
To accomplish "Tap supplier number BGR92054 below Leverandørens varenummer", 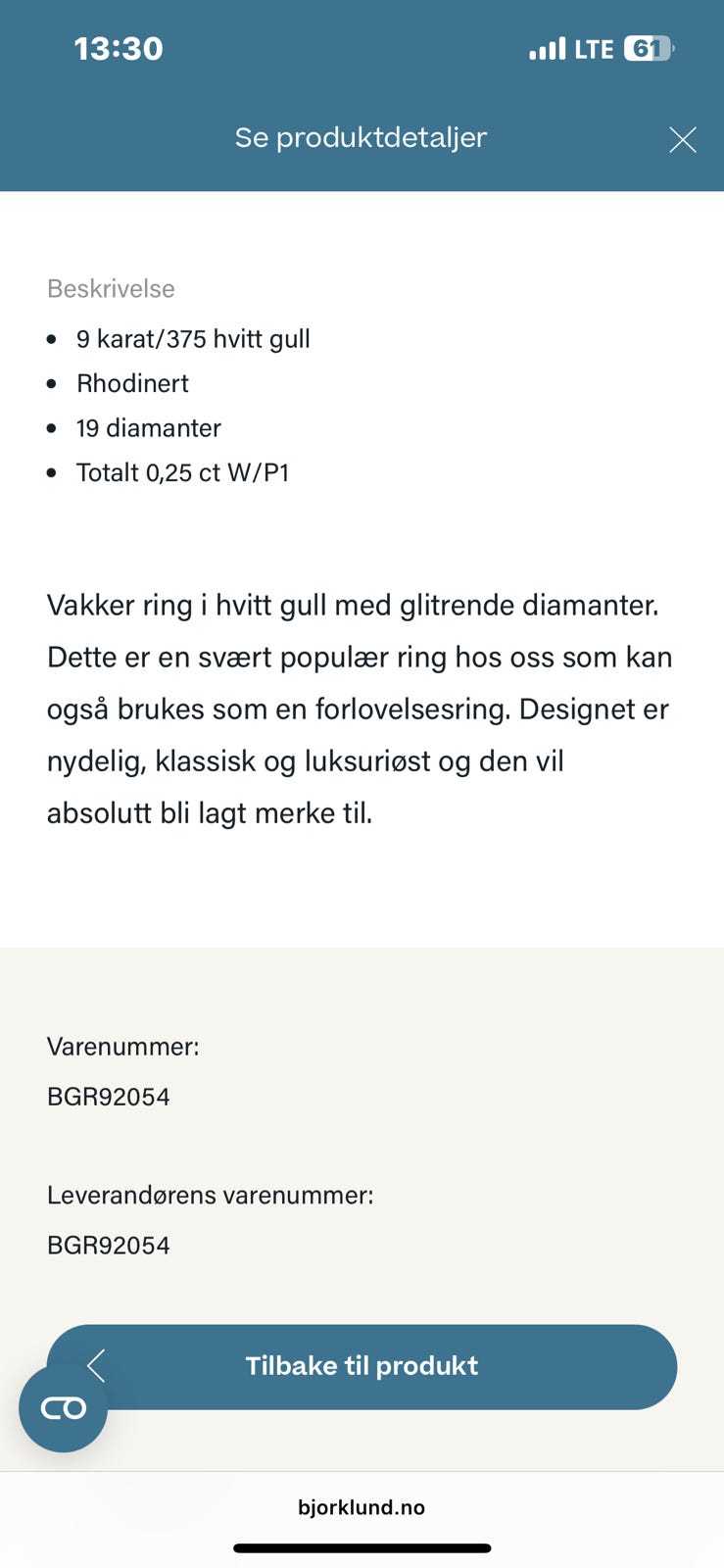I will pyautogui.click(x=109, y=1245).
